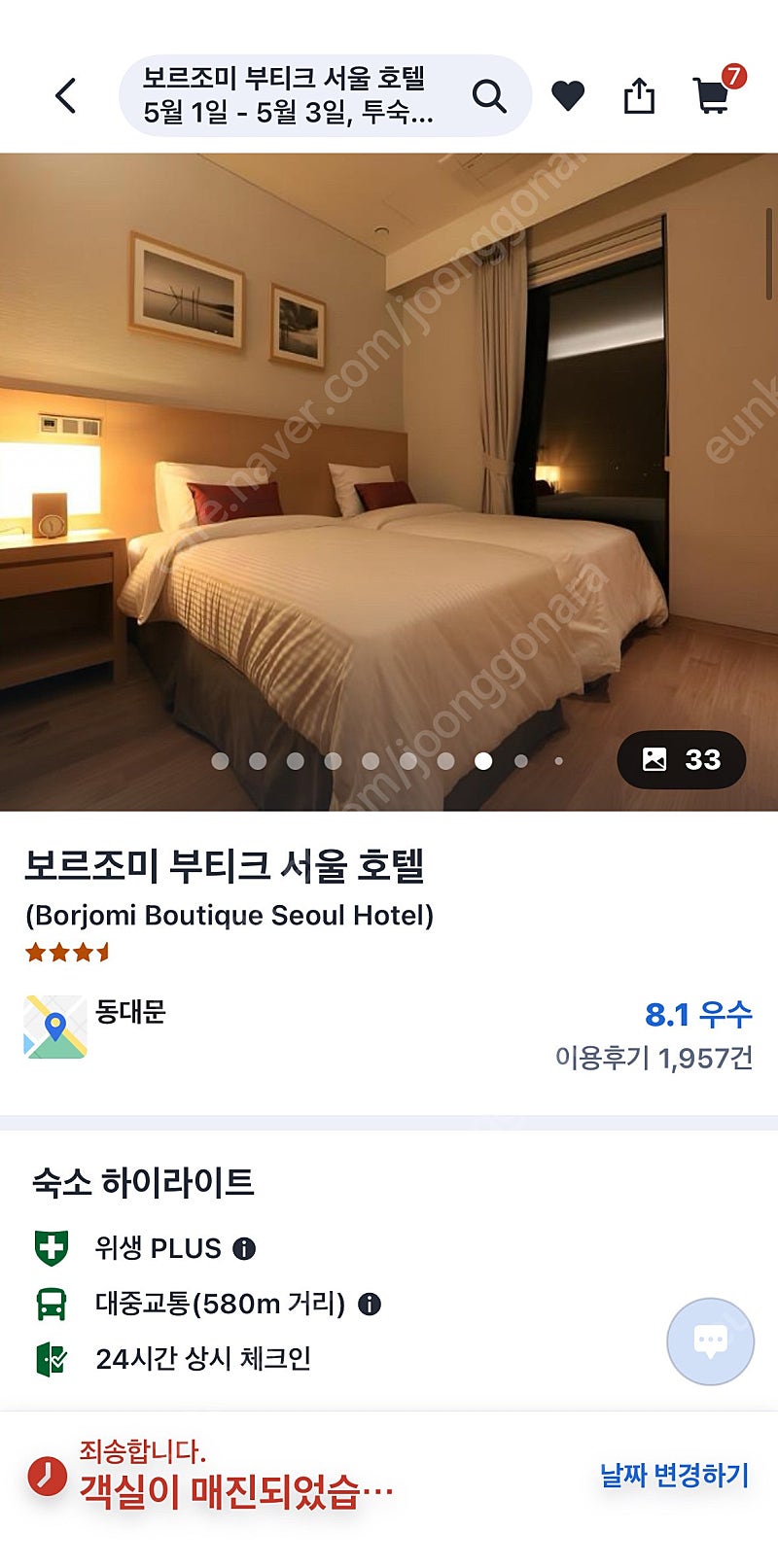Open the 33-photo gallery button
The height and width of the screenshot is (1568, 778).
[682, 759]
